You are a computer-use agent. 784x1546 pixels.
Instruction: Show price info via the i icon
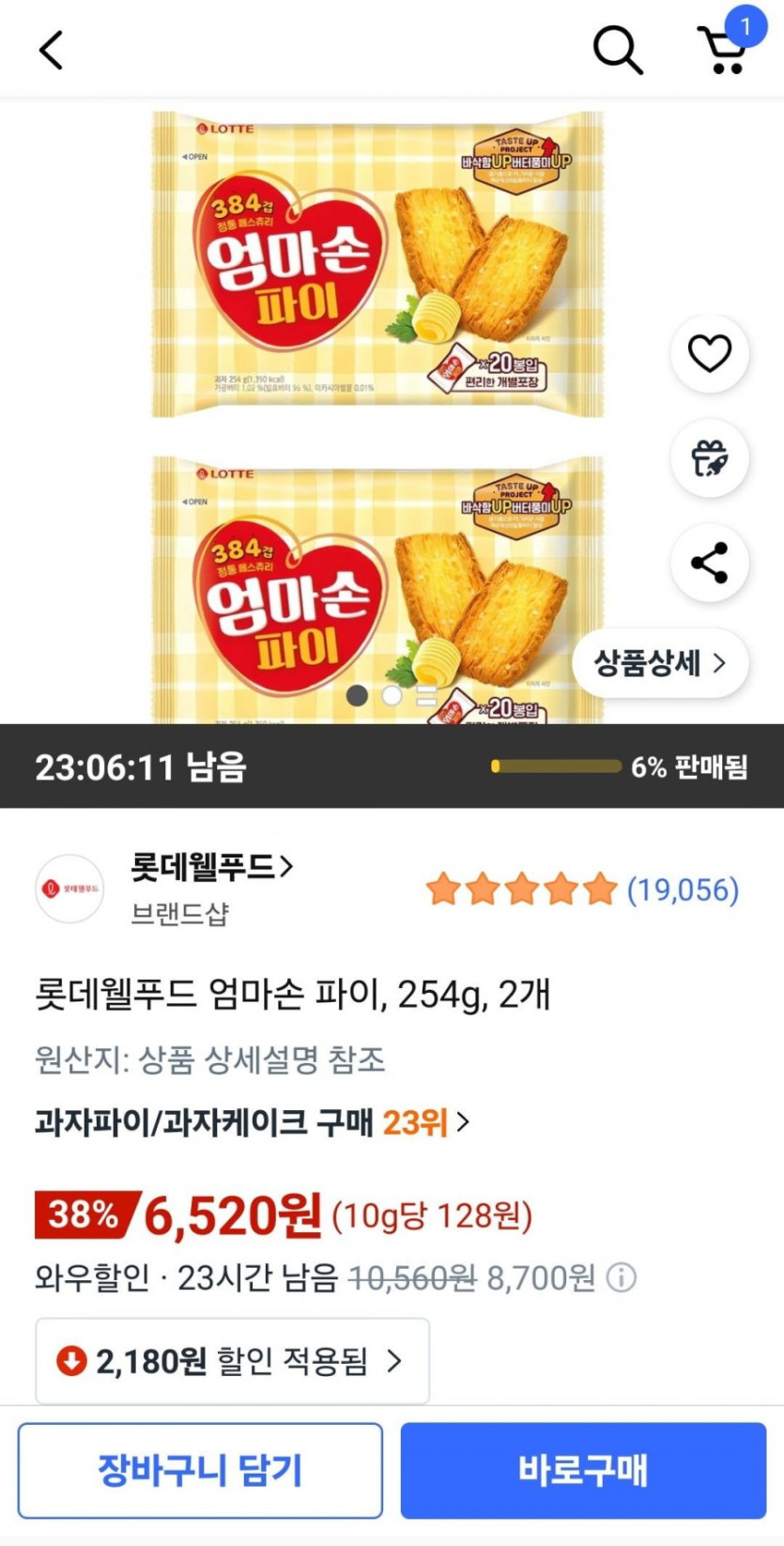621,1277
